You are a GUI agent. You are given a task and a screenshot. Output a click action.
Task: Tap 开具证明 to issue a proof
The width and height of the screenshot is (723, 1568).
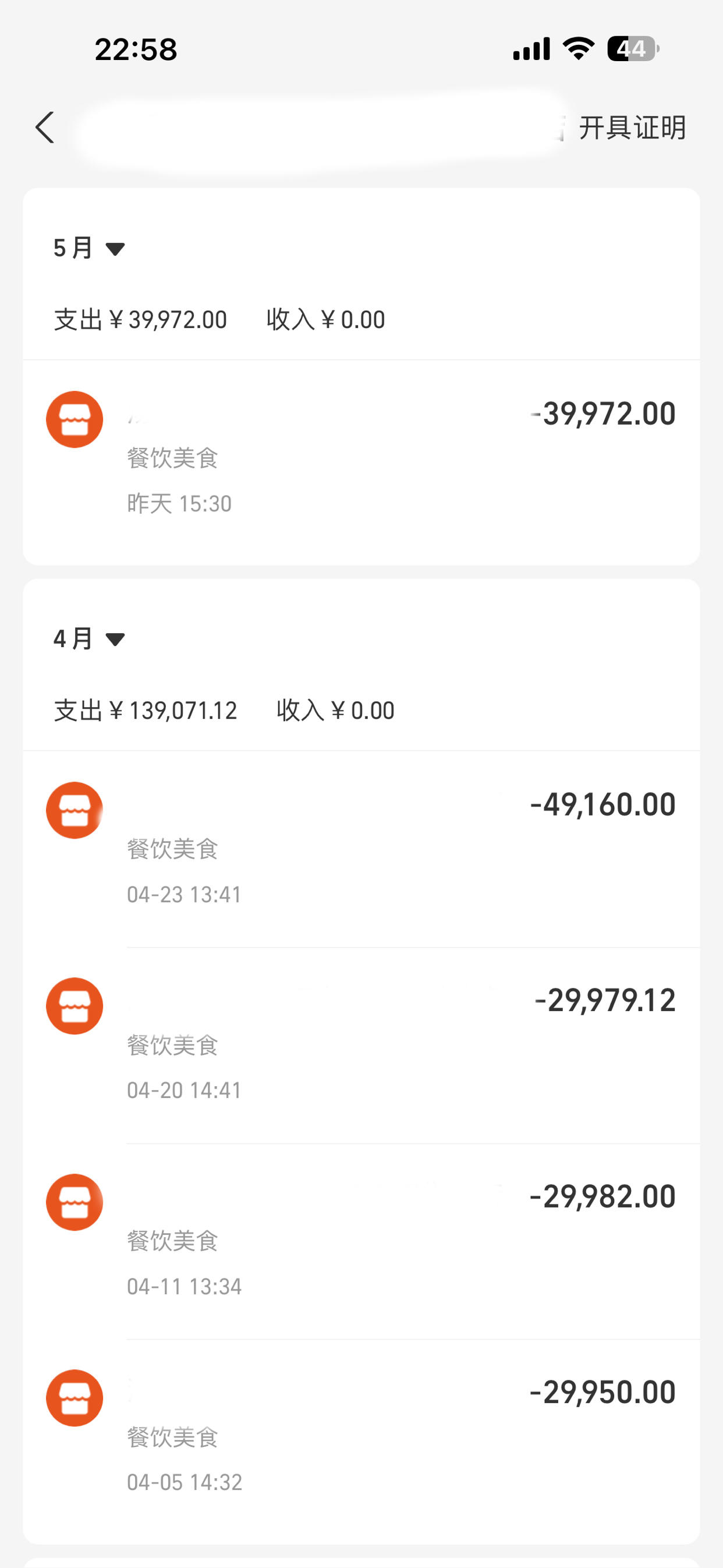(632, 128)
